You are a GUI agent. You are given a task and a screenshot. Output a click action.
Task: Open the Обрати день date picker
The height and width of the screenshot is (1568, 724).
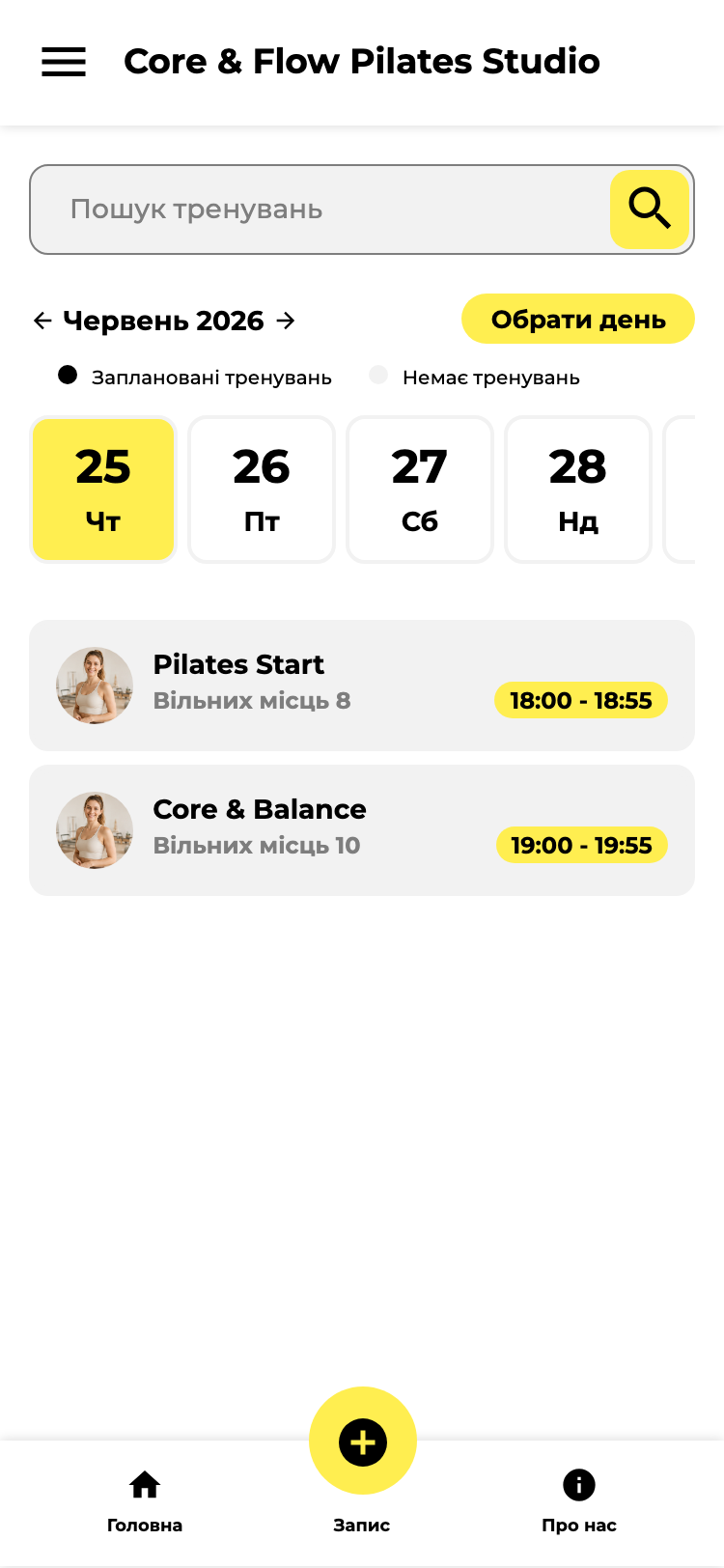(578, 319)
